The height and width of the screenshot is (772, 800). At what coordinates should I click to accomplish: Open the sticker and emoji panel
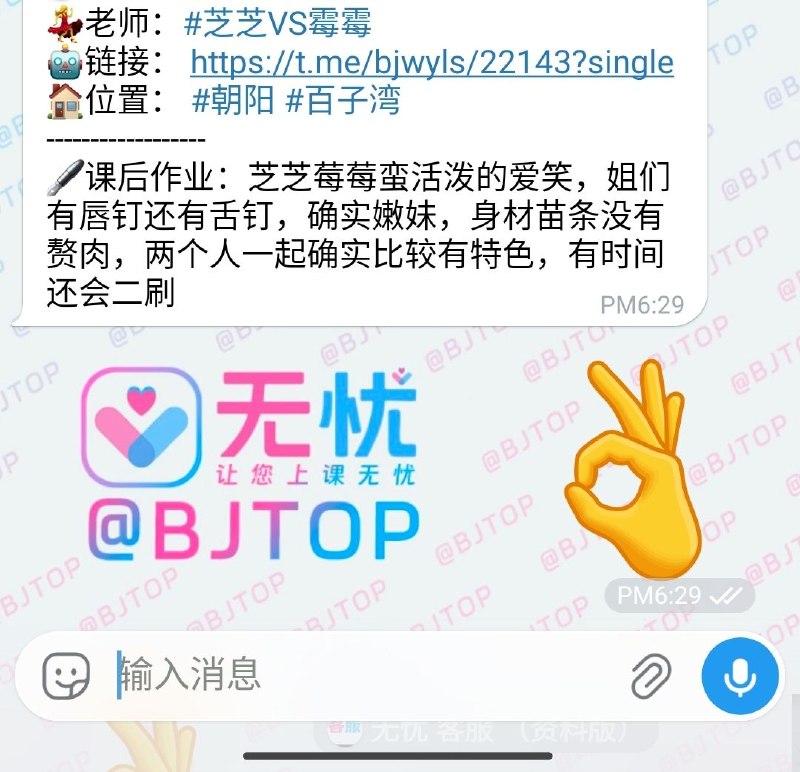point(66,675)
